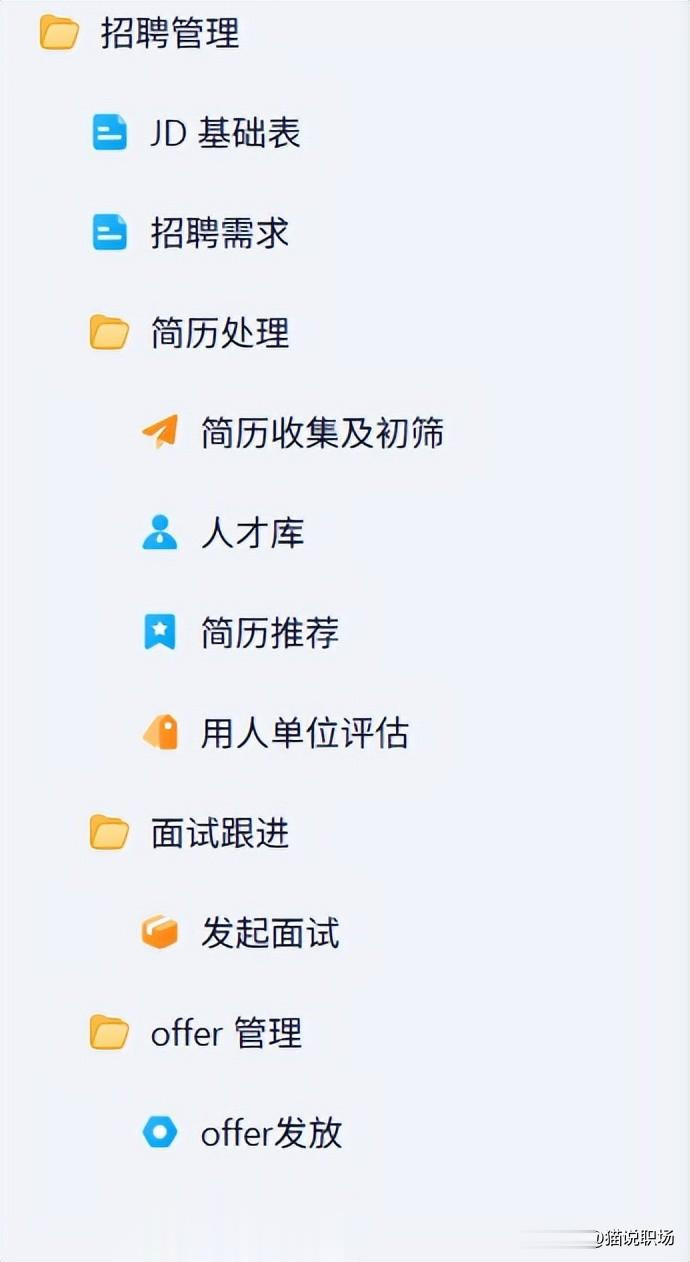Select the 面试跟进 folder
This screenshot has width=690, height=1262.
(x=219, y=833)
